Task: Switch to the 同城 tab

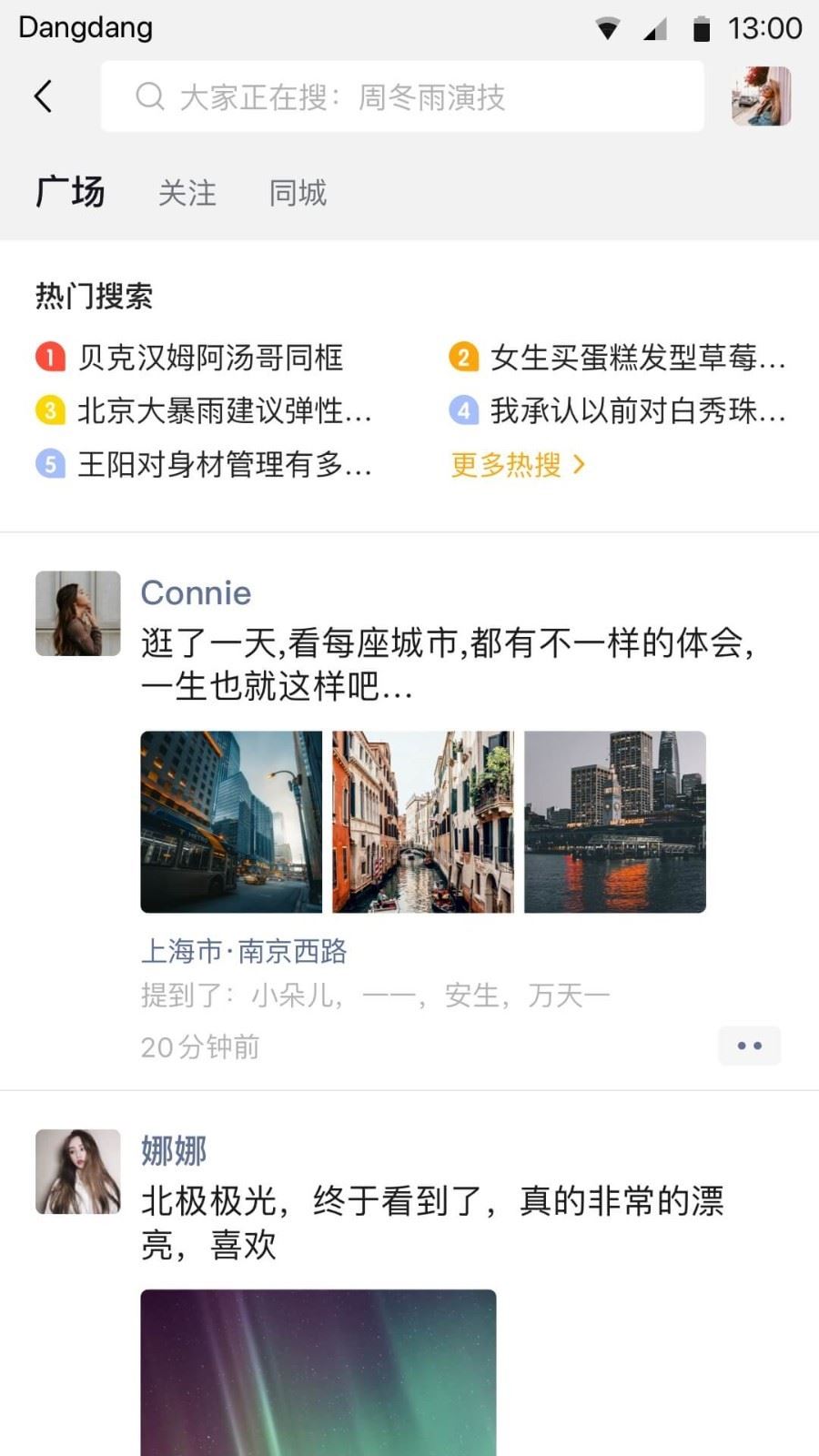Action: 298,193
